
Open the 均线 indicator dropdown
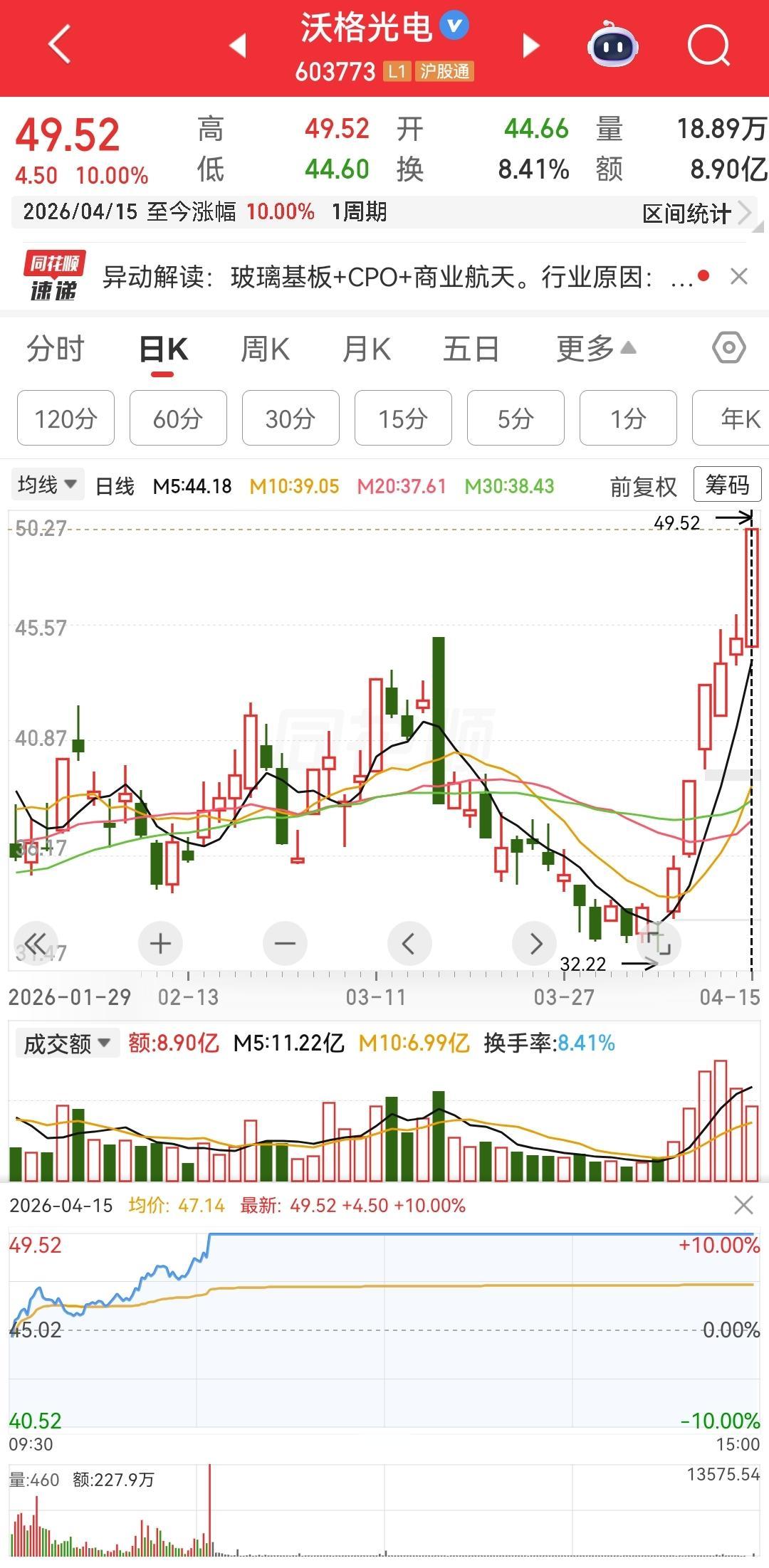pyautogui.click(x=47, y=485)
